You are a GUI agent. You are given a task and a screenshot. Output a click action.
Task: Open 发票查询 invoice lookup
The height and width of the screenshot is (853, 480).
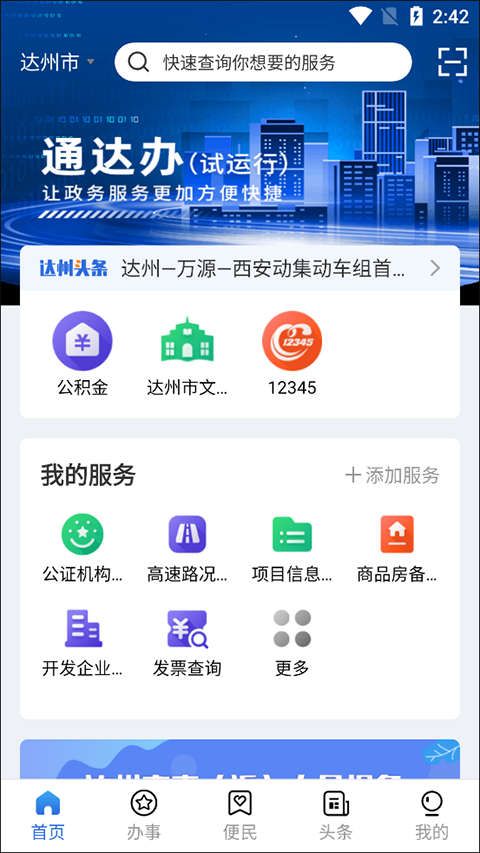coord(187,643)
